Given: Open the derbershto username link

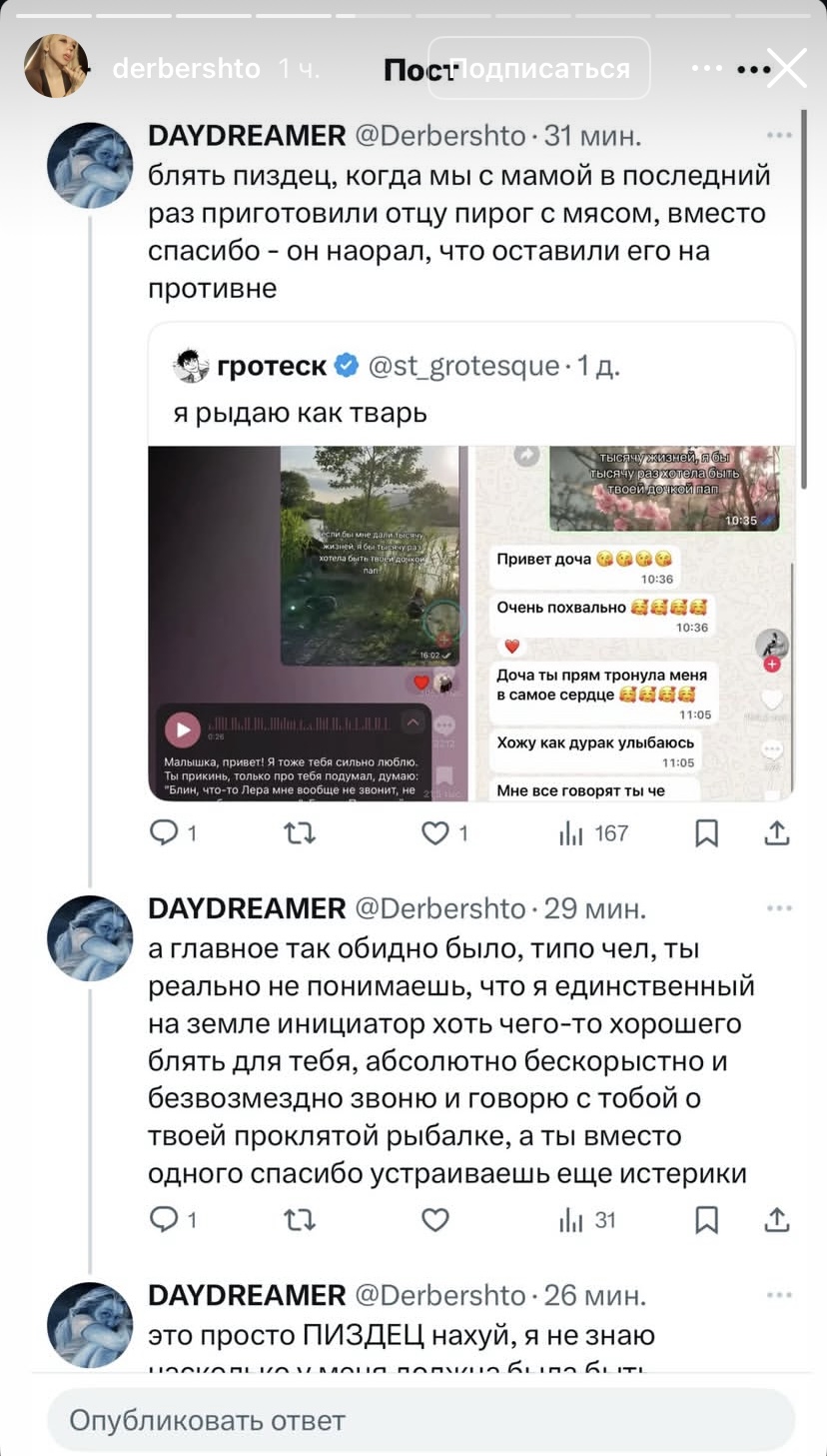Looking at the screenshot, I should [x=186, y=69].
